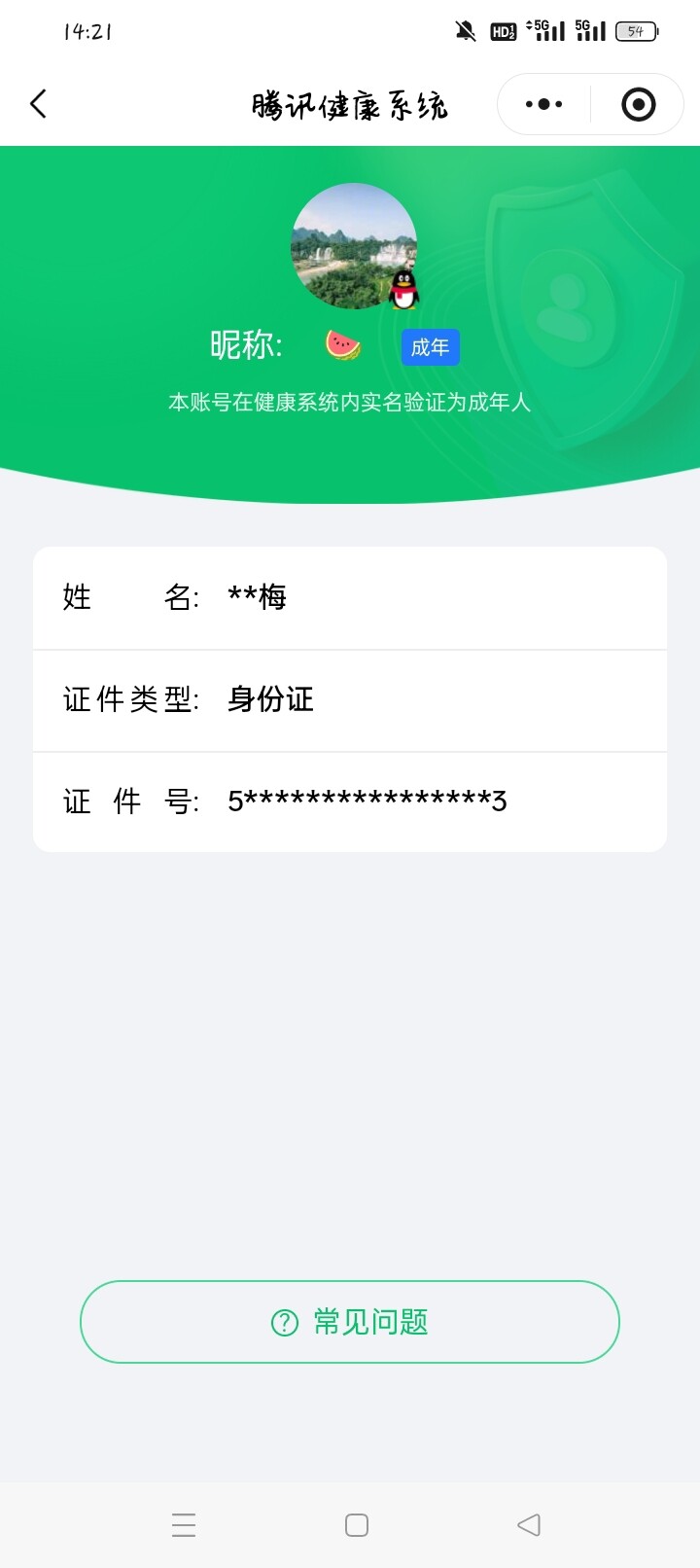The image size is (700, 1568).
Task: Tap the verification message 本账号在健康系统内实名验证为成年人
Action: [350, 402]
